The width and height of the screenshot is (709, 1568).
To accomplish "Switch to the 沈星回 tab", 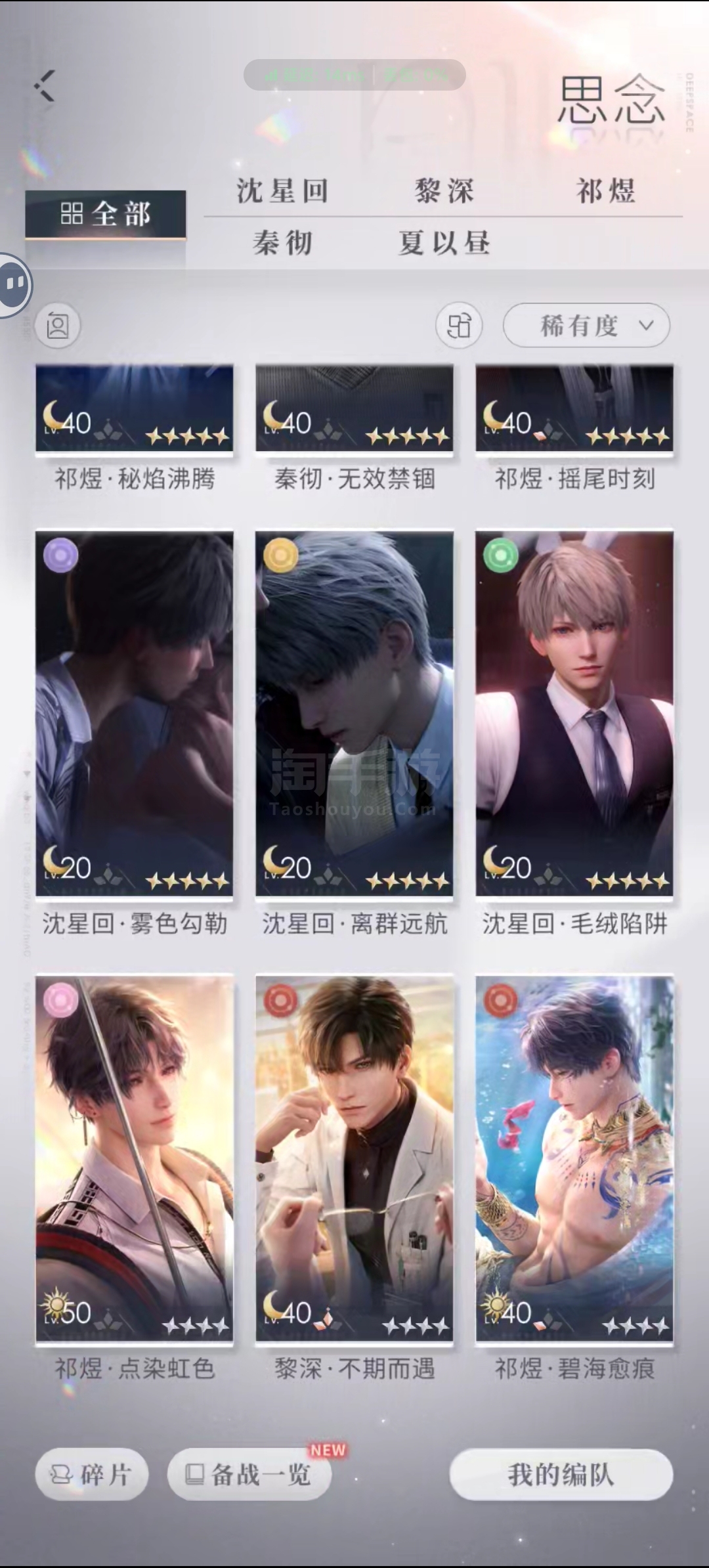I will point(282,191).
